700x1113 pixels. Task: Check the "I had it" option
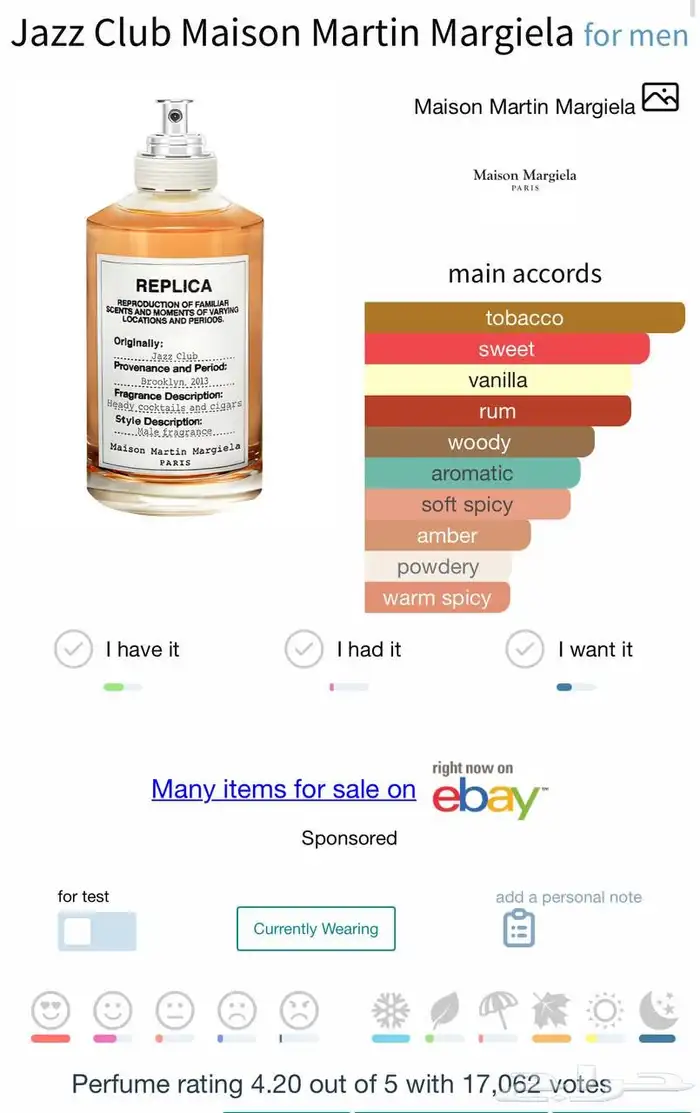304,649
